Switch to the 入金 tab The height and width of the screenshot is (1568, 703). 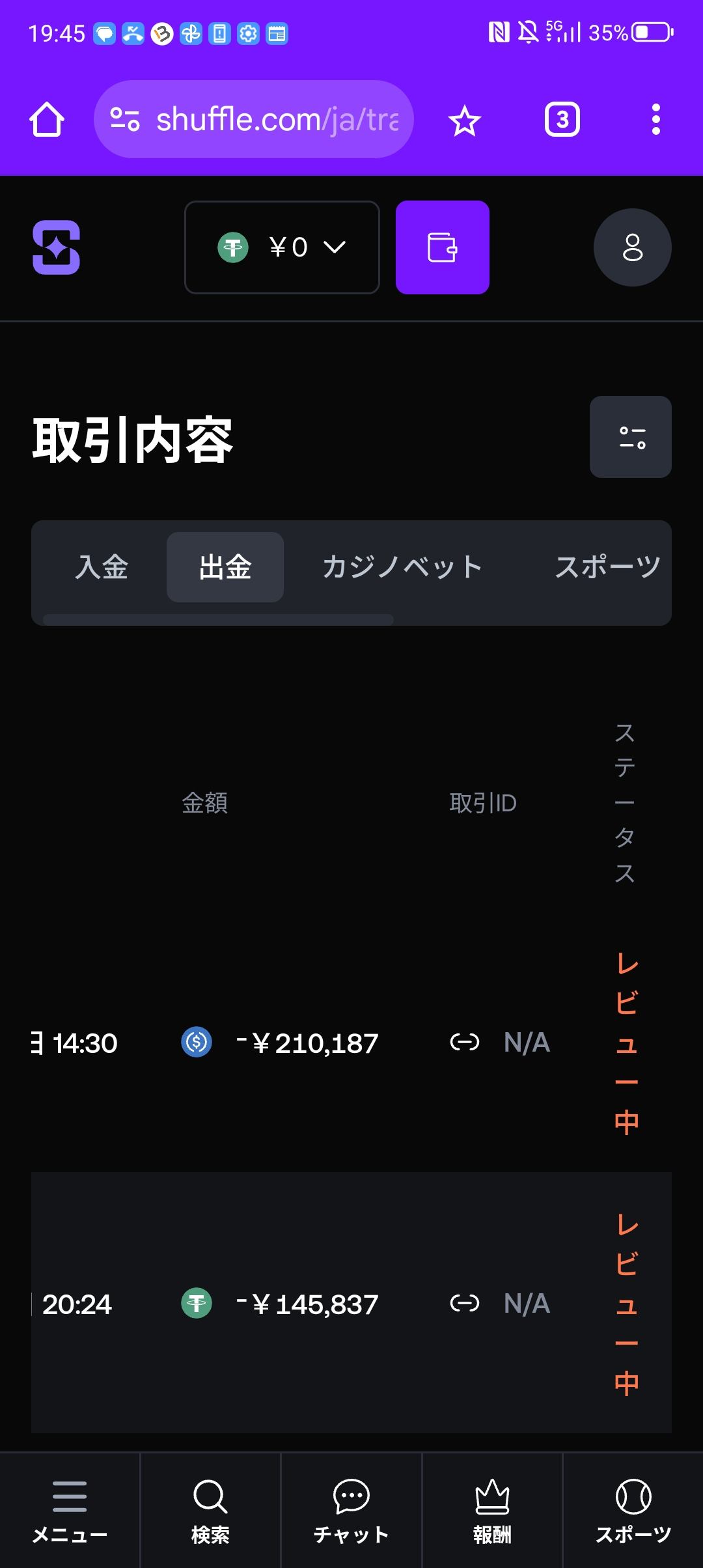(101, 567)
